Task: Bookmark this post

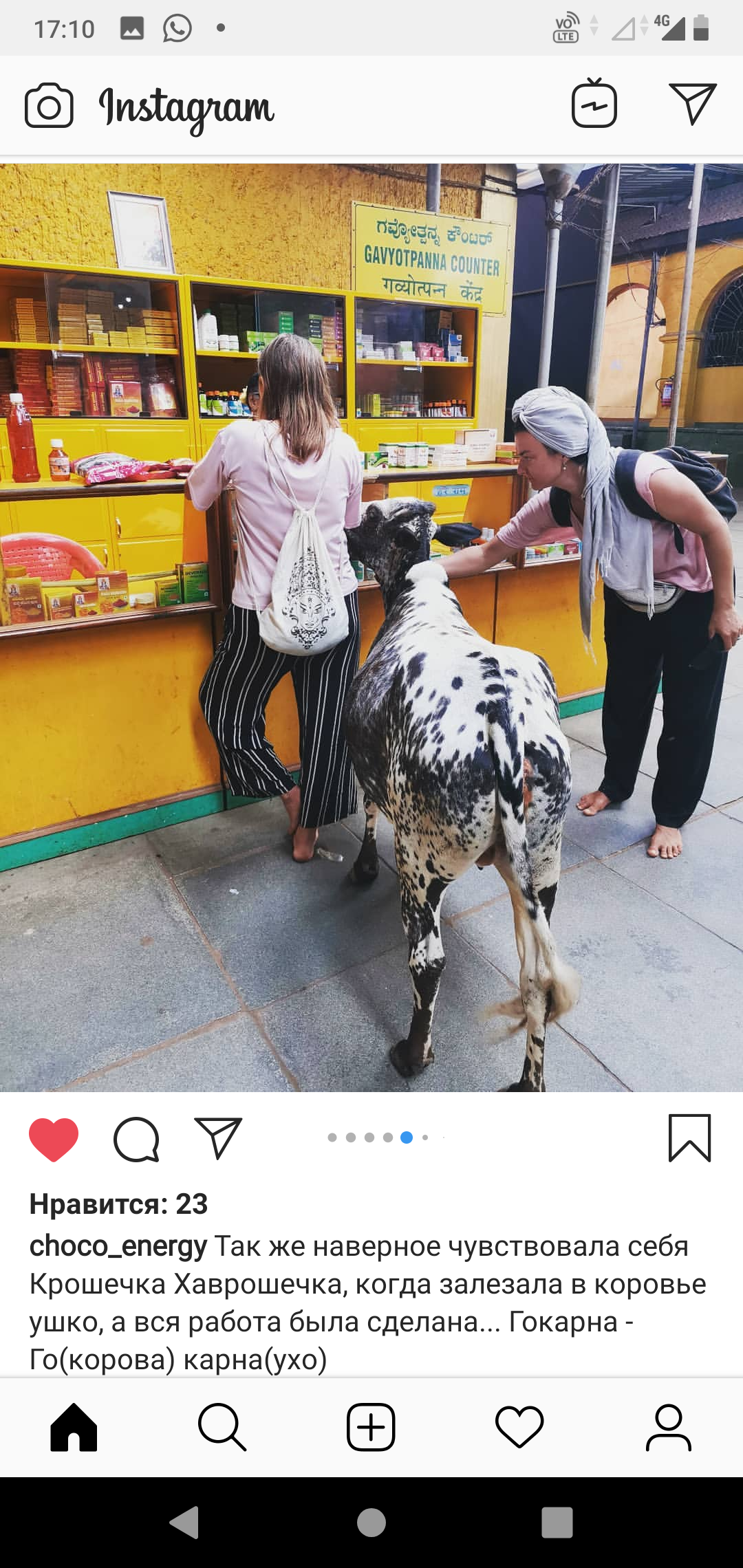Action: click(689, 1138)
